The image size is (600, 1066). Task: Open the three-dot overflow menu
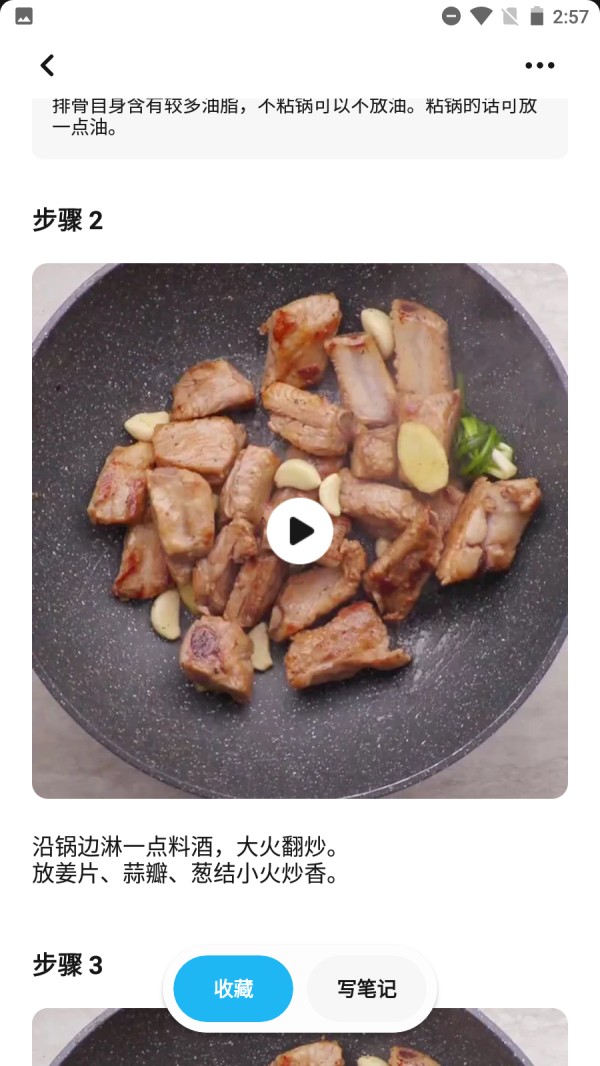(x=539, y=65)
